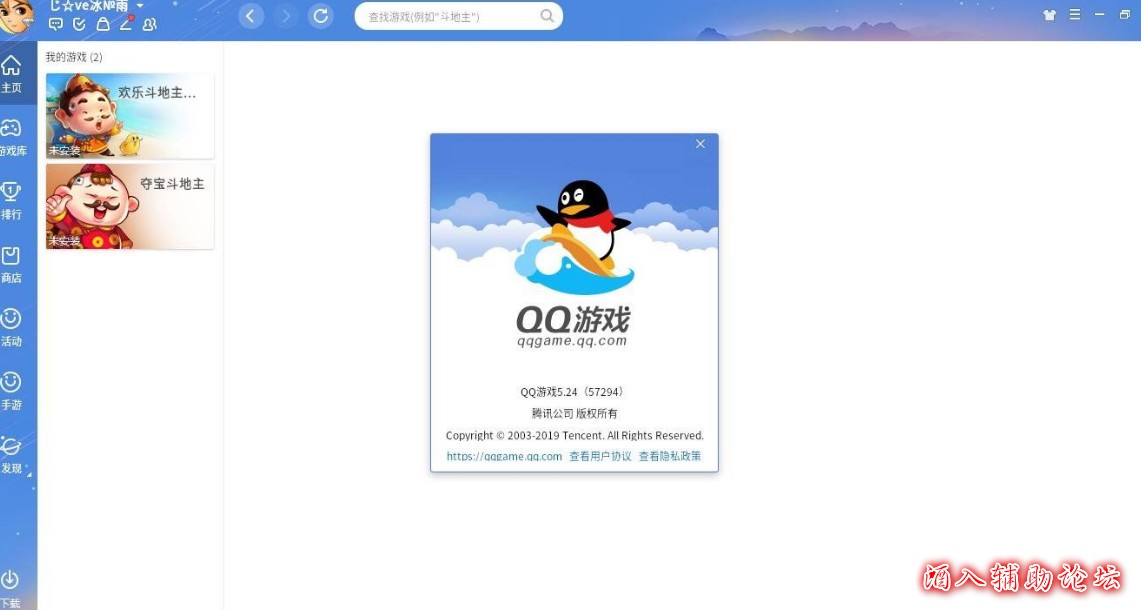Go back with the left arrow button
Image resolution: width=1141 pixels, height=610 pixels.
point(251,16)
